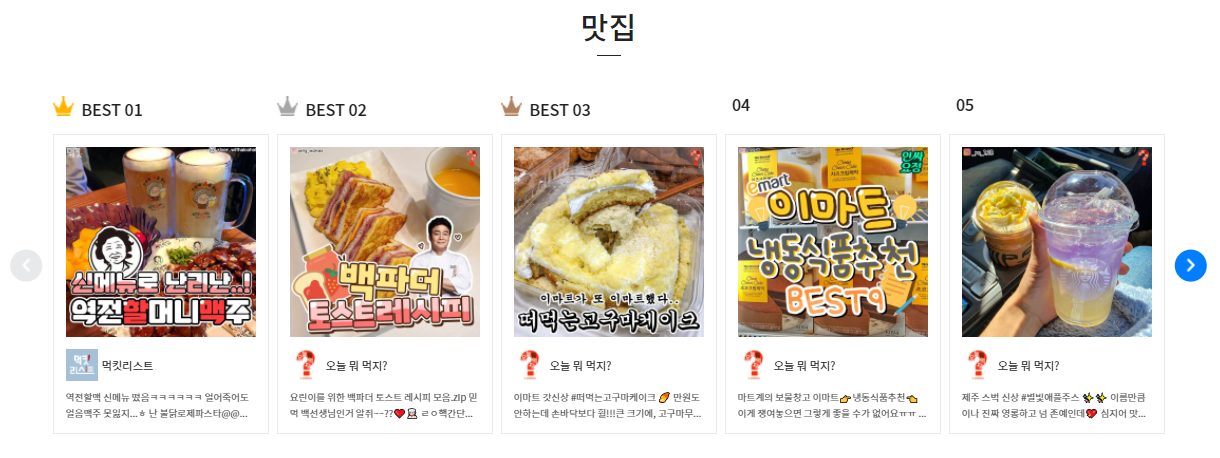Open 04 이마트 냉동식품추천 card
The width and height of the screenshot is (1220, 458).
click(x=833, y=242)
